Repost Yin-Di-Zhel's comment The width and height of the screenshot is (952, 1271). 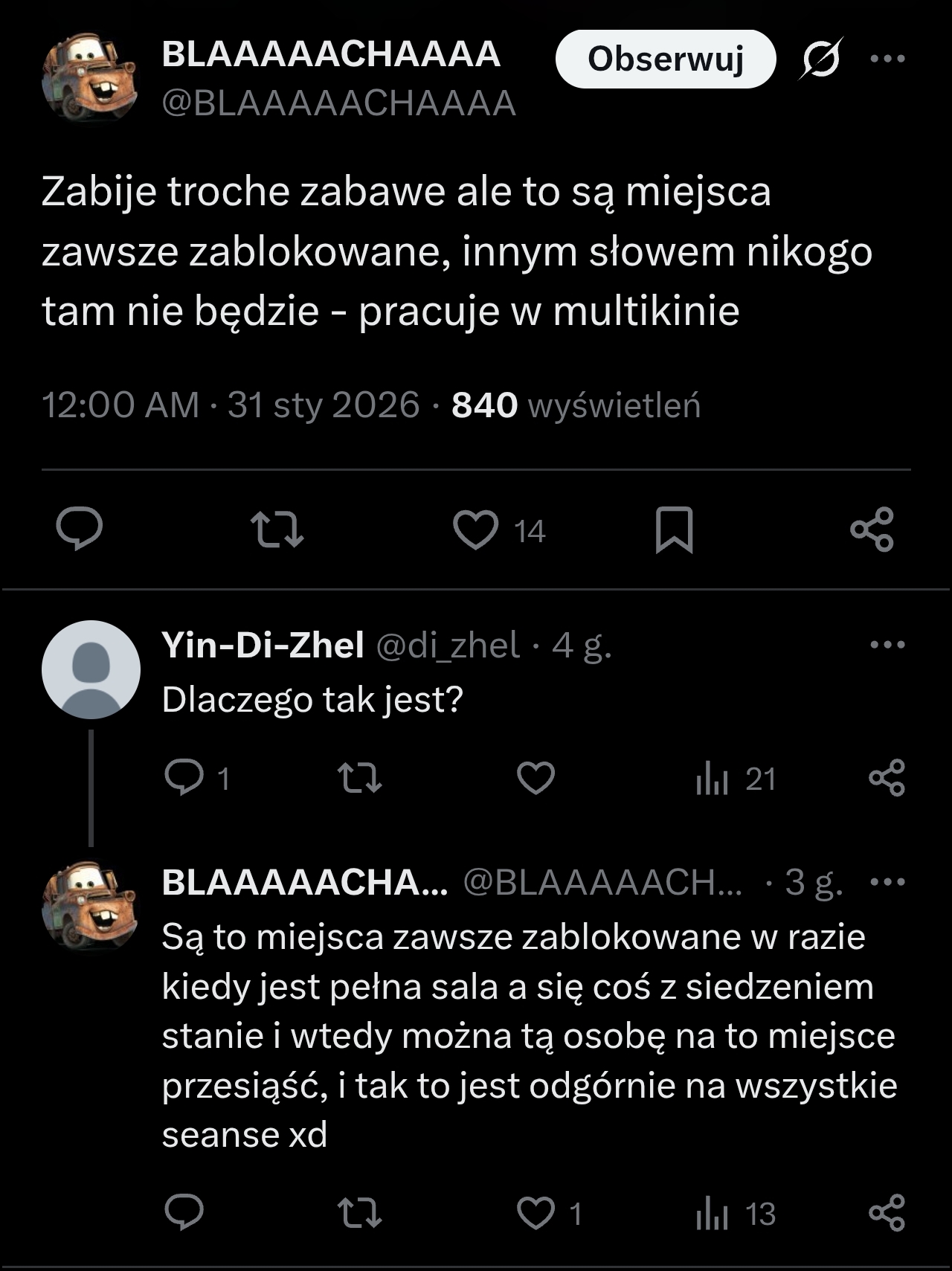click(x=360, y=778)
